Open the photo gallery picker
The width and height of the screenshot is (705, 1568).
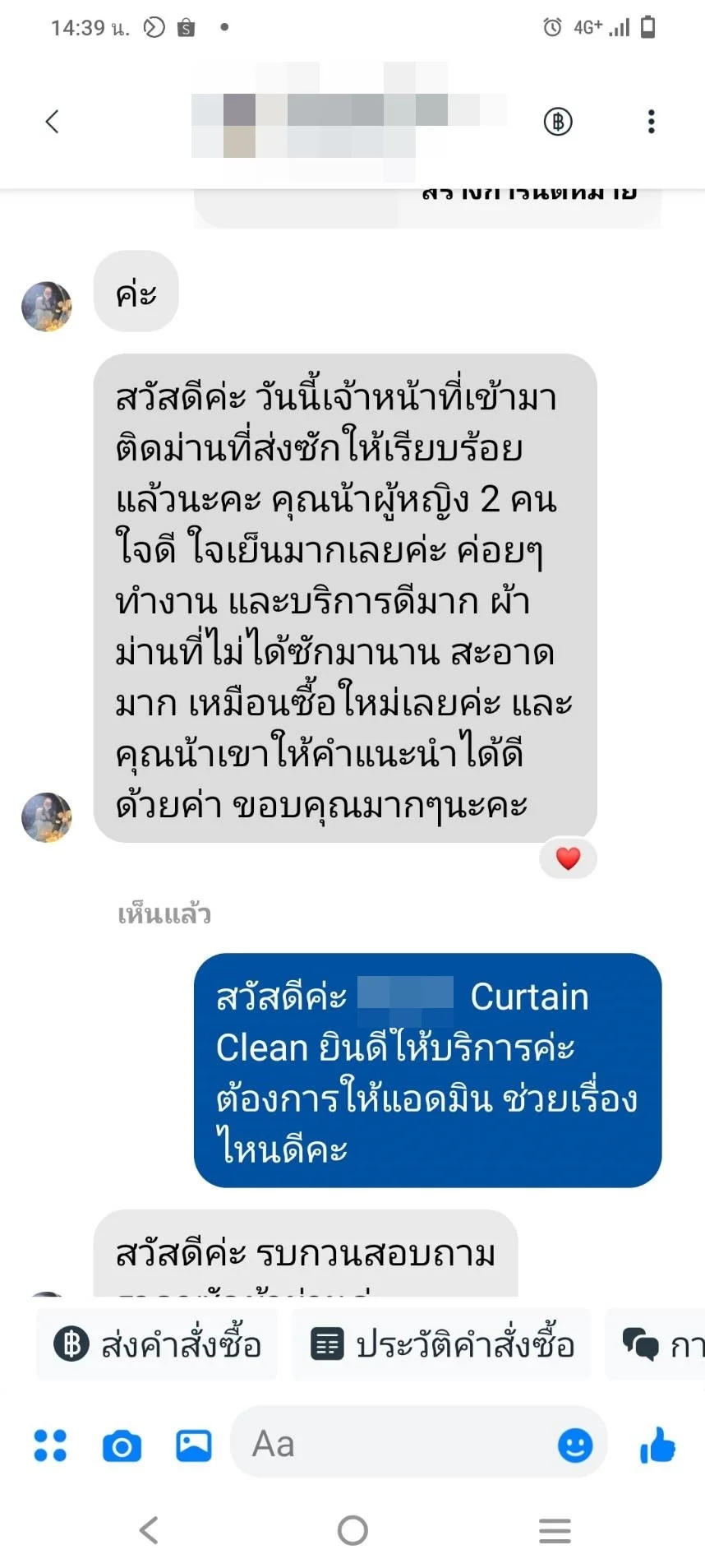tap(194, 1445)
